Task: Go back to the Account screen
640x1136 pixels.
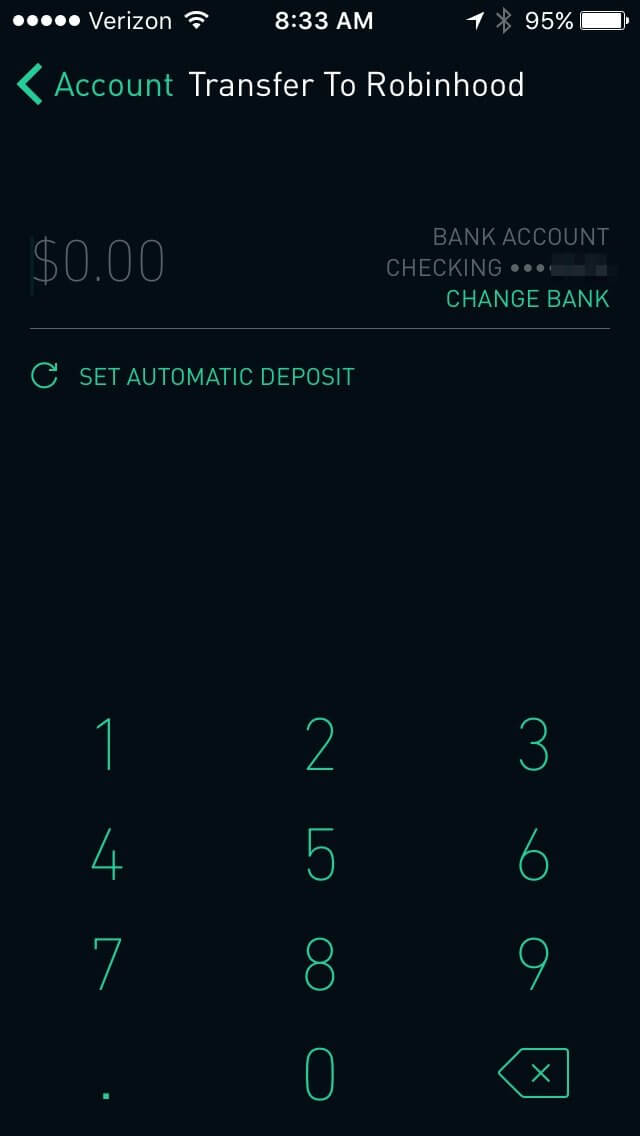Action: [95, 85]
